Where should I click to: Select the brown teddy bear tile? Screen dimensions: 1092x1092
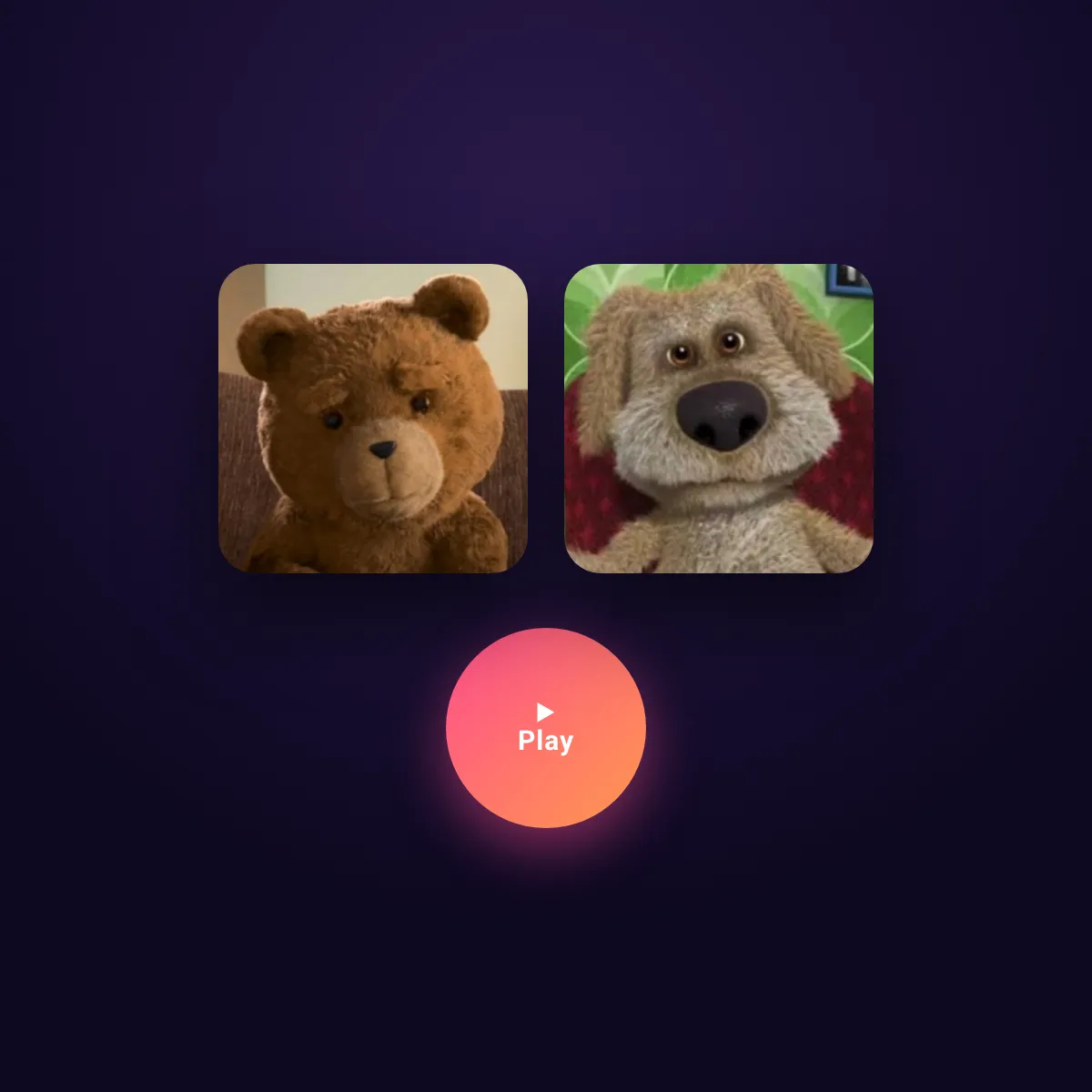373,419
